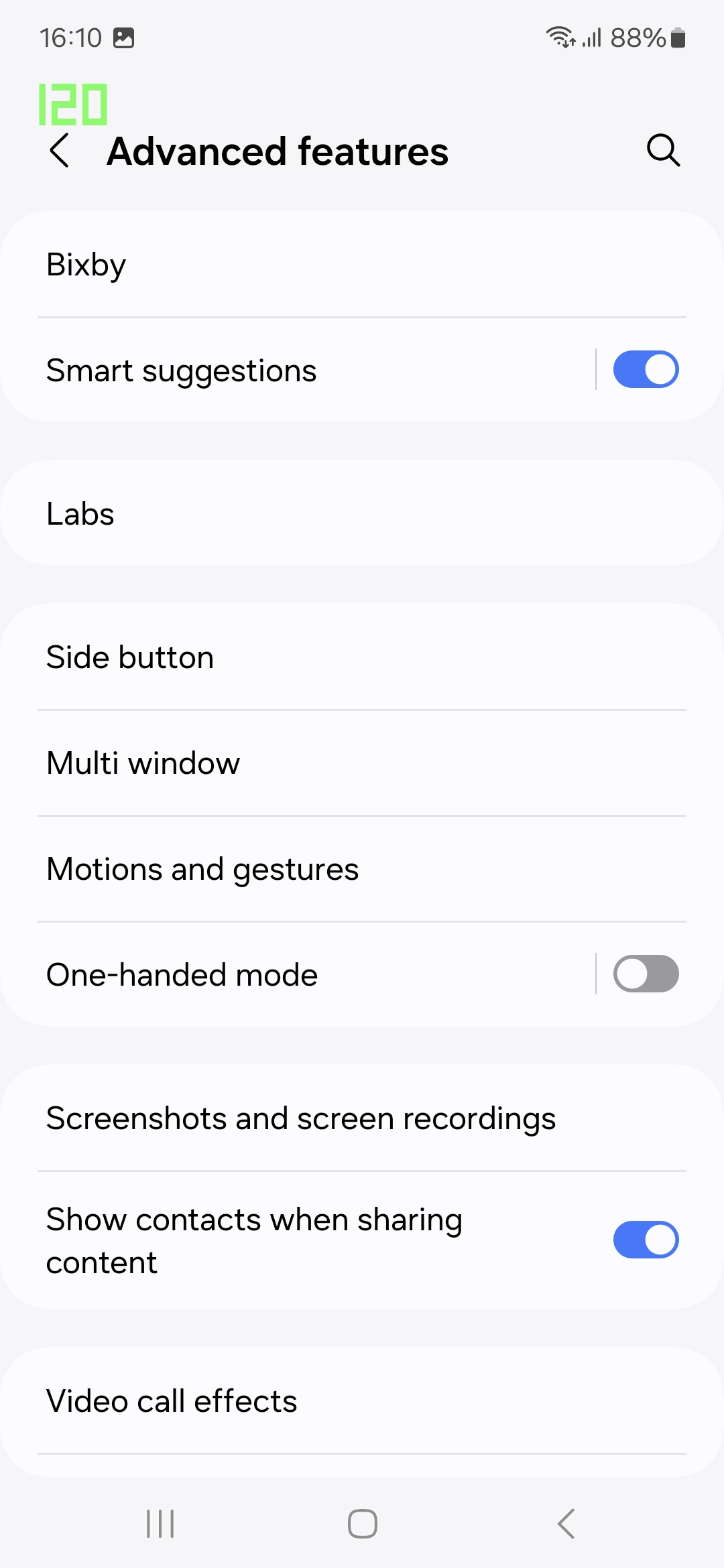The height and width of the screenshot is (1568, 724).
Task: Open Bixby settings
Action: point(362,265)
